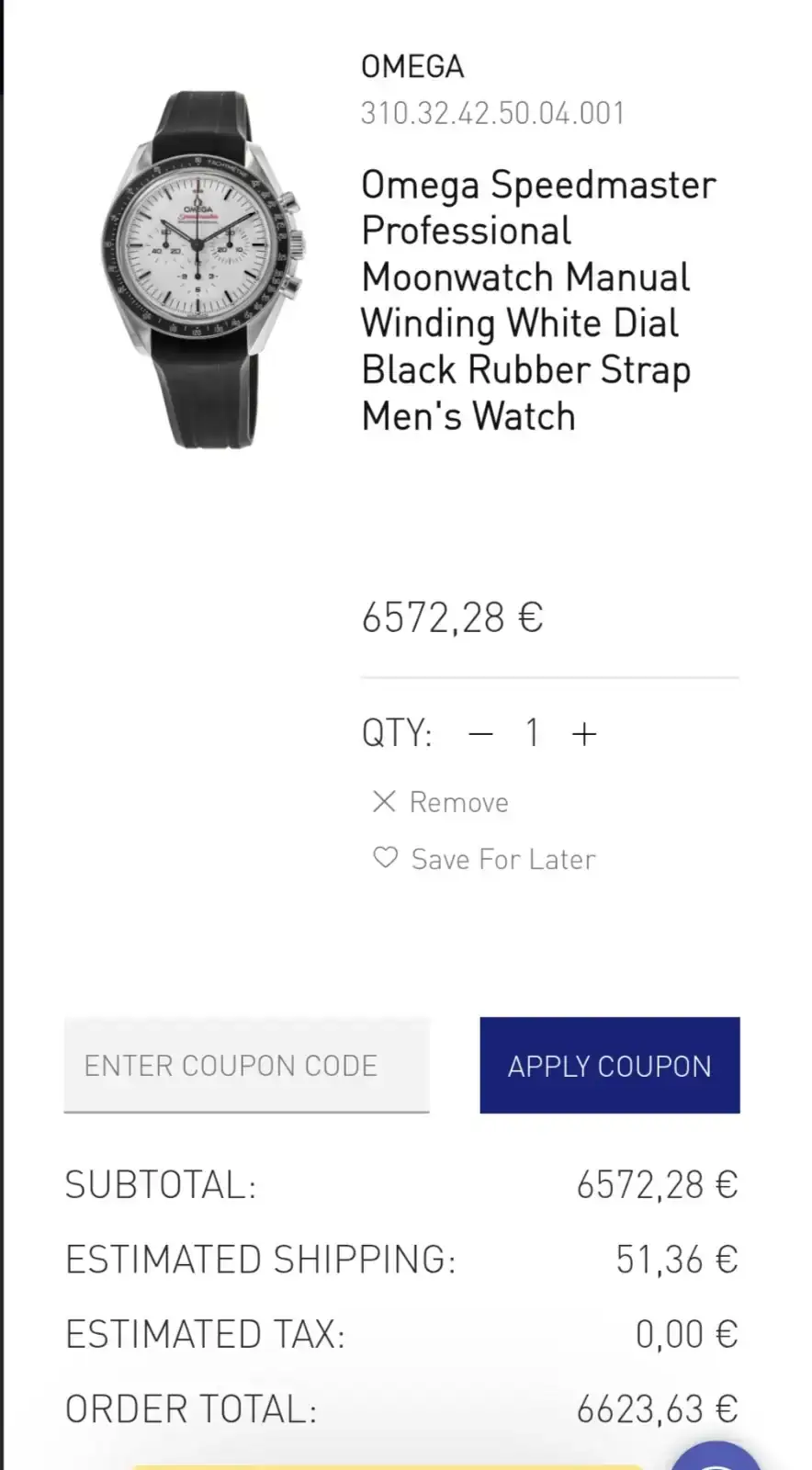Remove the Omega watch from cart
The height and width of the screenshot is (1470, 812).
pyautogui.click(x=441, y=802)
